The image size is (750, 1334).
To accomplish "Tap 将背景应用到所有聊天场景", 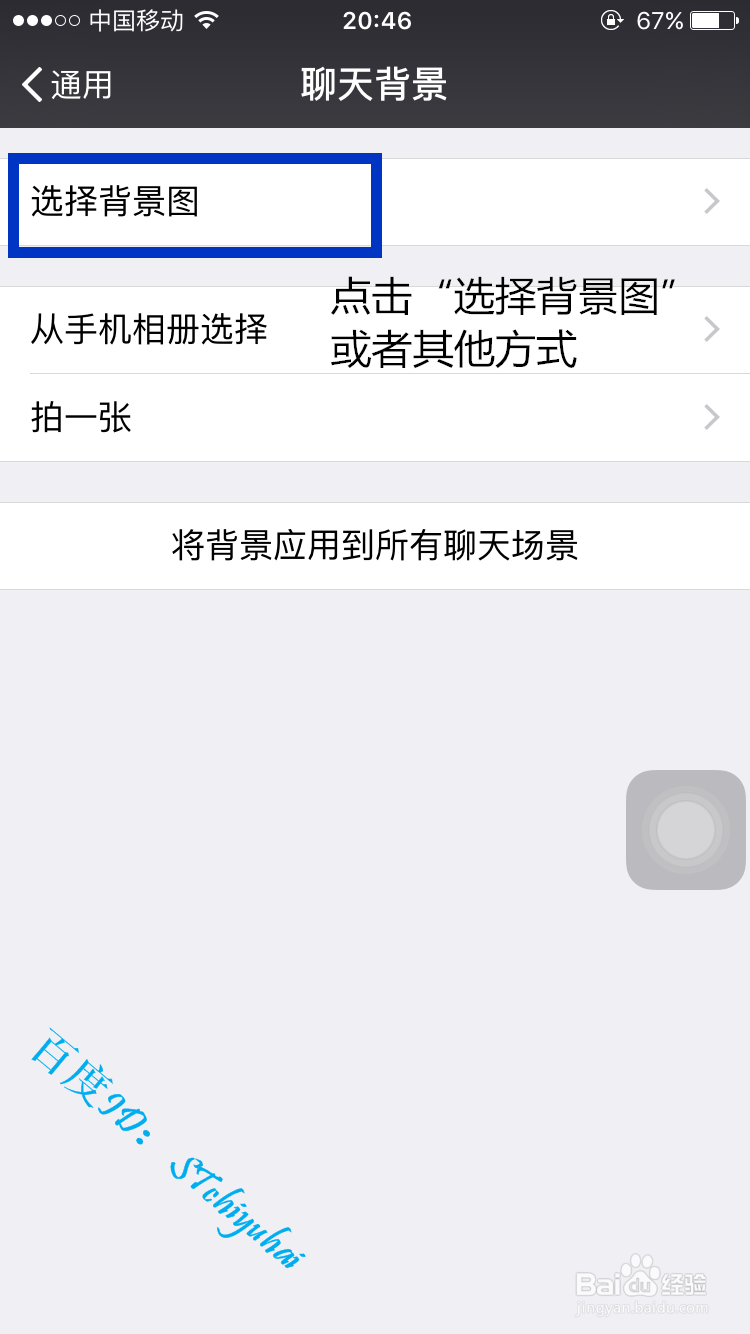I will [375, 546].
